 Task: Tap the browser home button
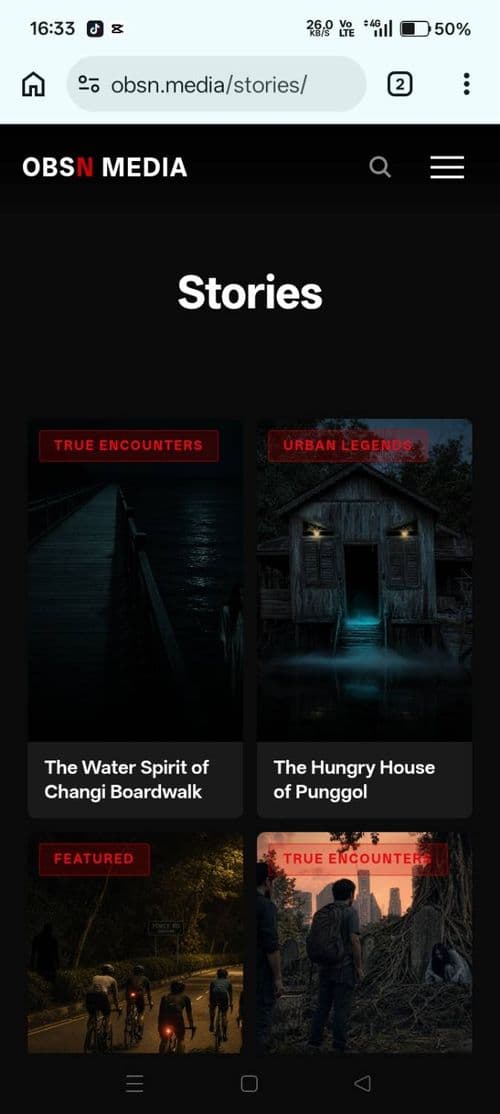33,85
